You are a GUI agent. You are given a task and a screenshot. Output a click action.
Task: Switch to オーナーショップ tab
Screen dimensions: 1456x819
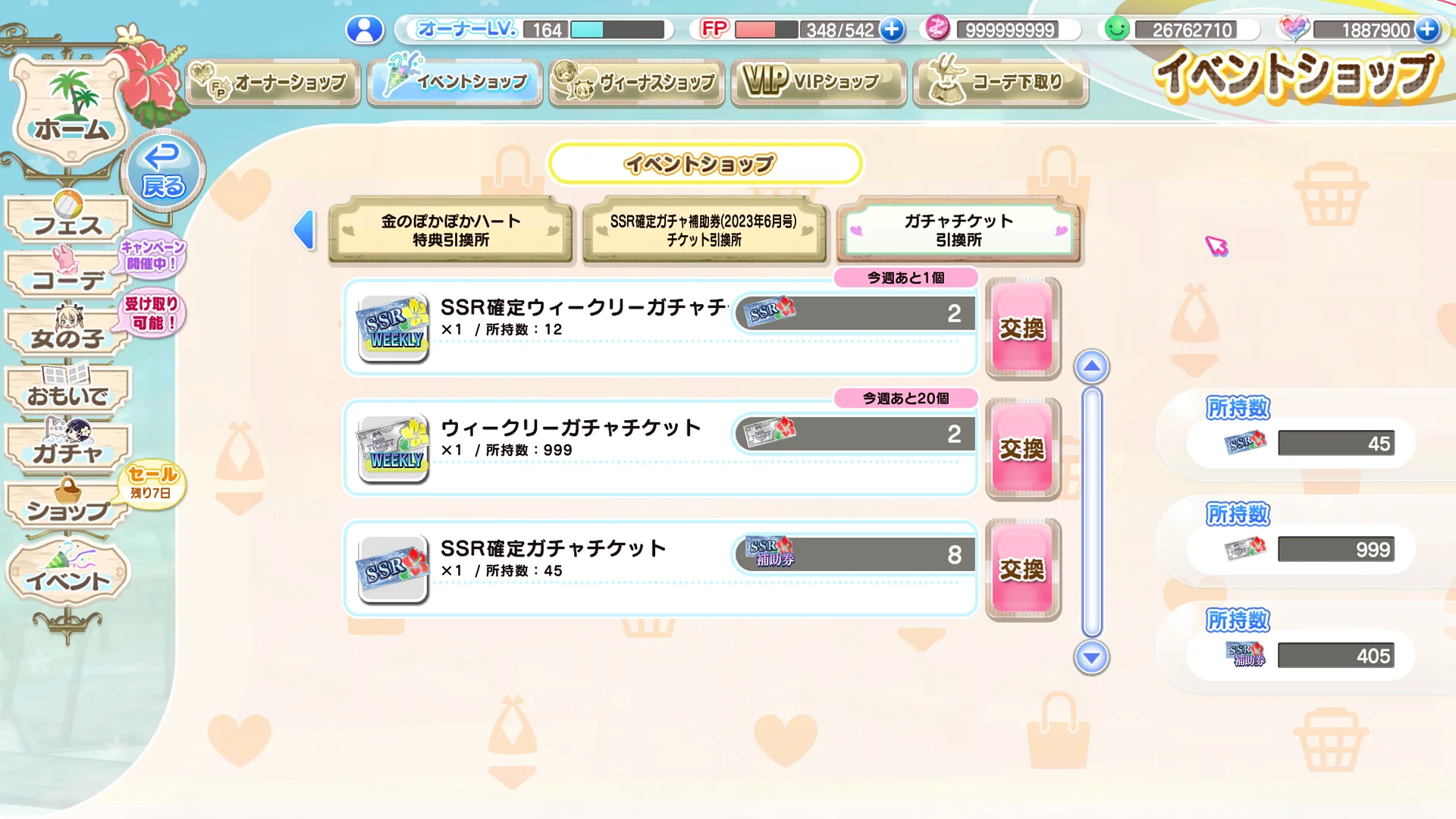273,83
